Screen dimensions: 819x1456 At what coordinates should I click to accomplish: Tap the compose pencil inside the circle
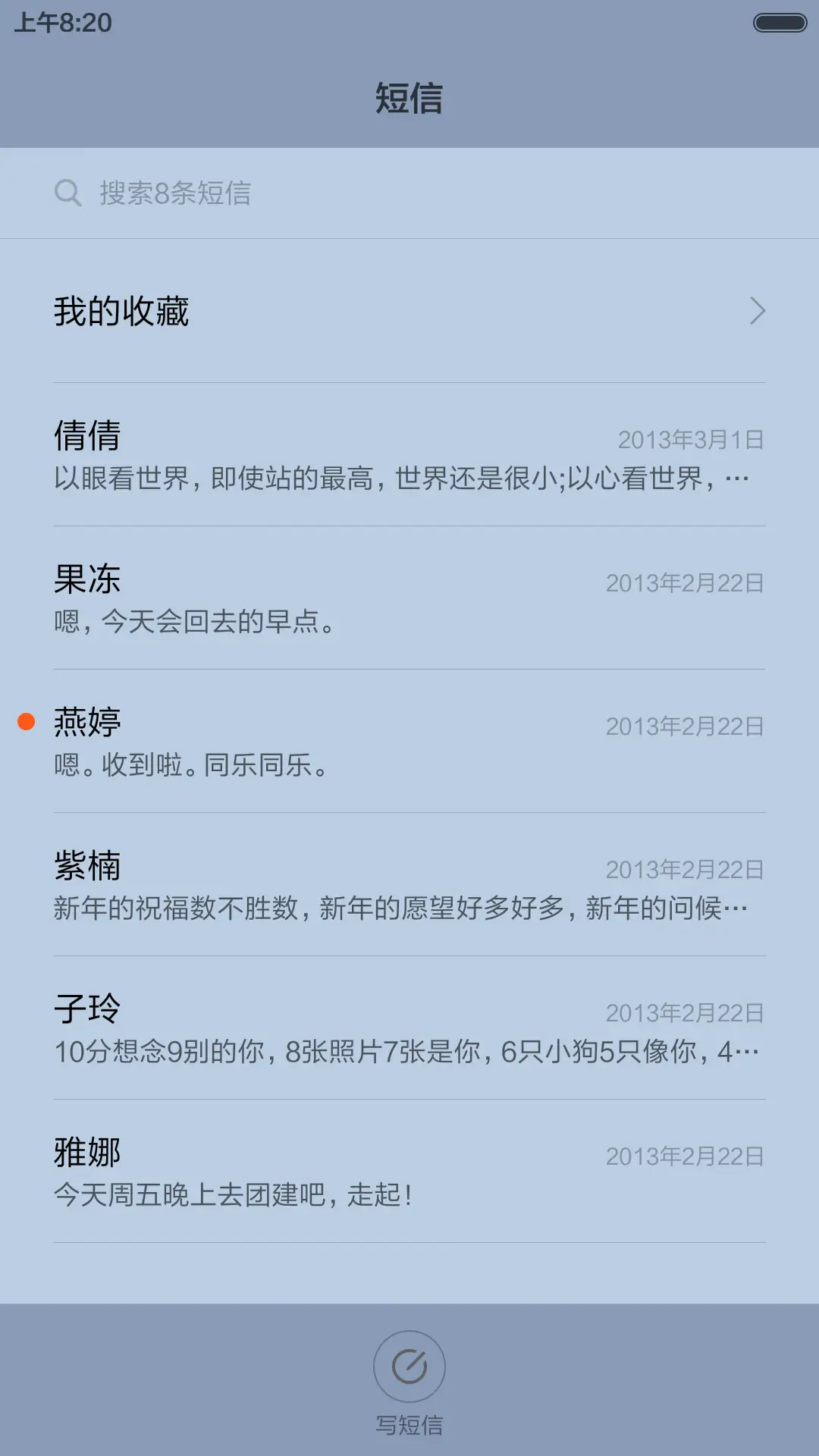click(409, 1365)
